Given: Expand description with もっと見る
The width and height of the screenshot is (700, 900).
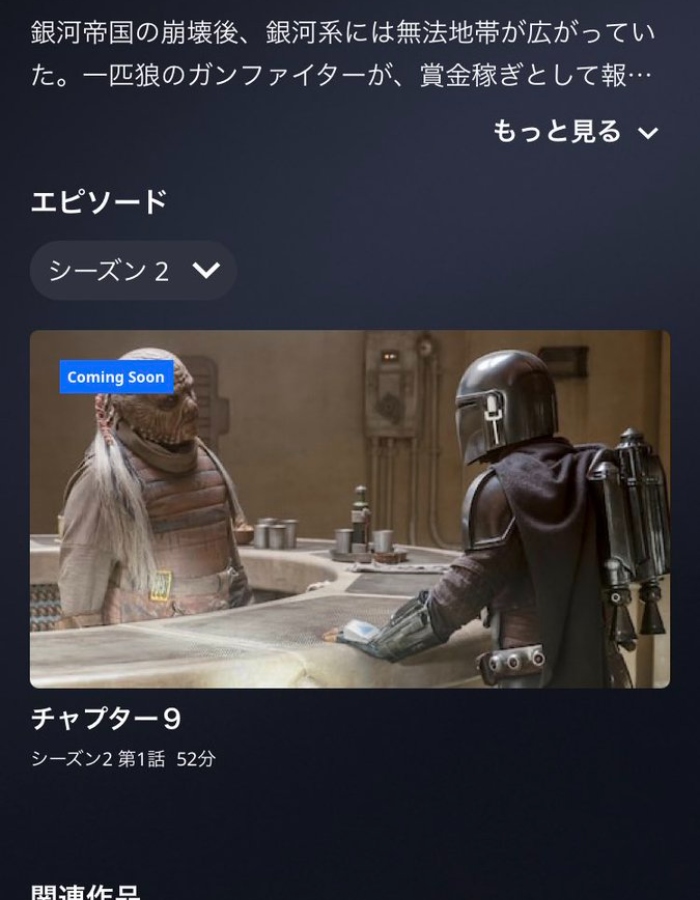Looking at the screenshot, I should [575, 132].
